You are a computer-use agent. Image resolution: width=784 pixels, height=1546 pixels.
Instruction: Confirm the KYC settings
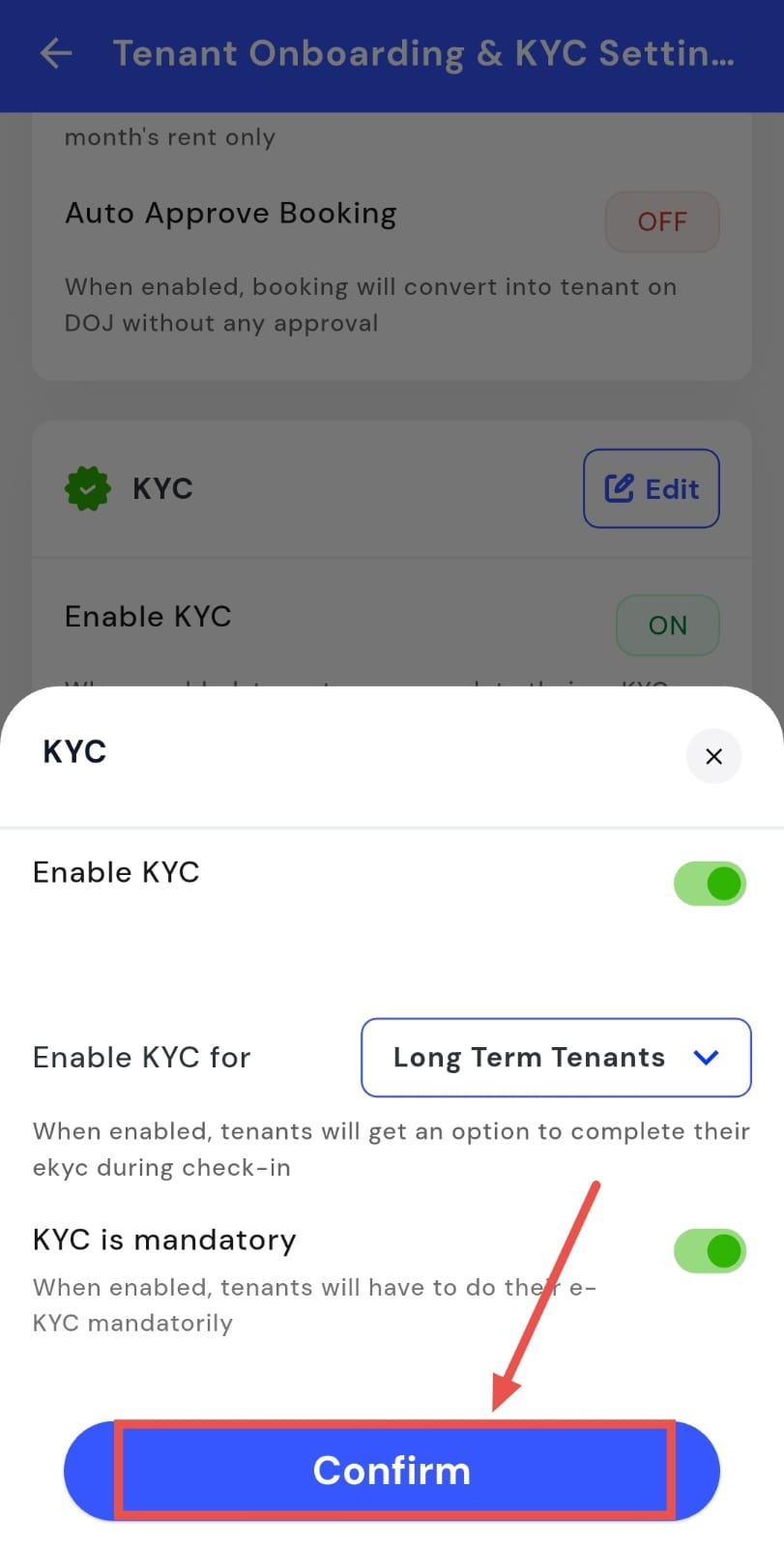(392, 1470)
